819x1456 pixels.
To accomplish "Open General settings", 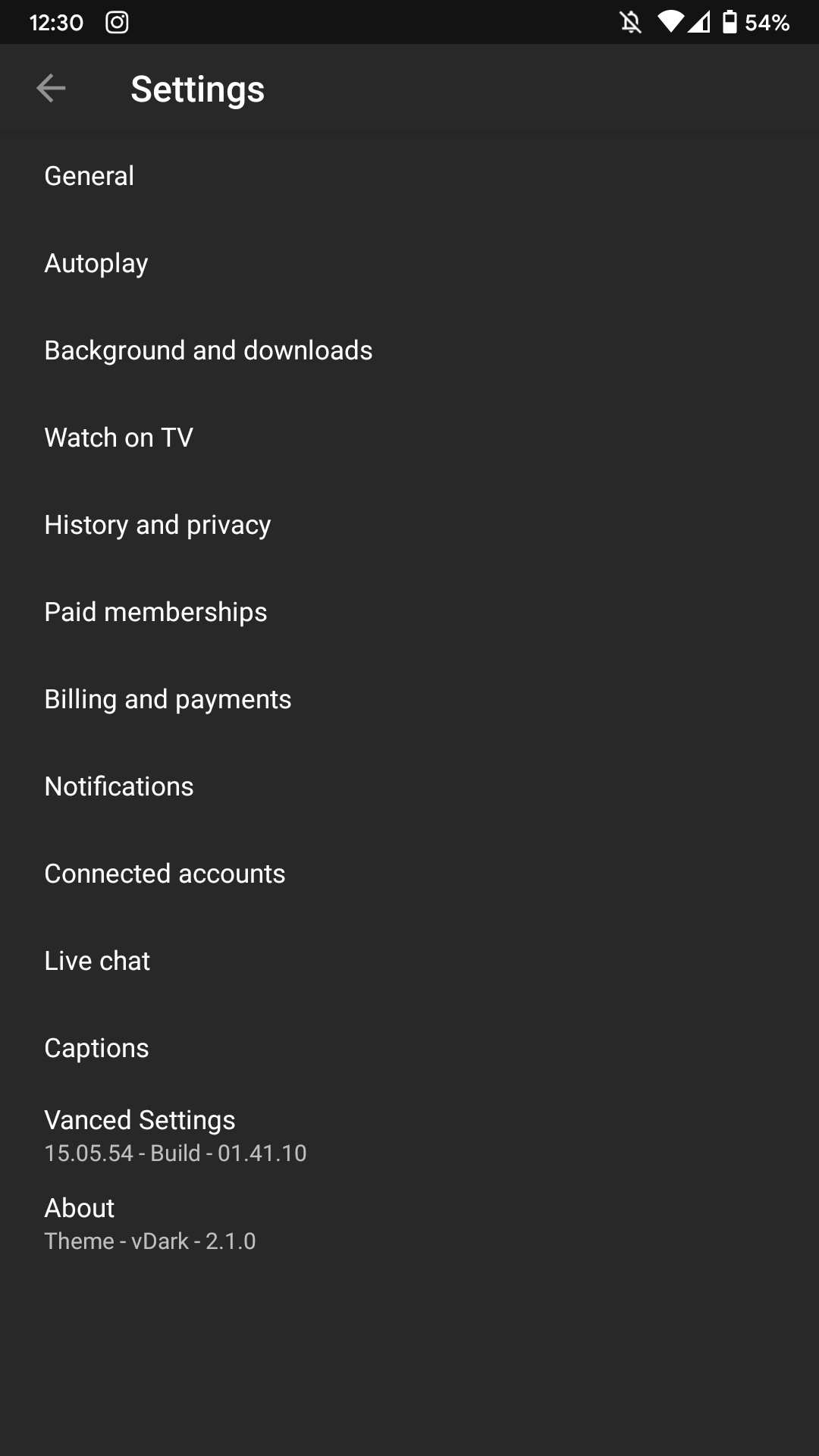I will 409,176.
